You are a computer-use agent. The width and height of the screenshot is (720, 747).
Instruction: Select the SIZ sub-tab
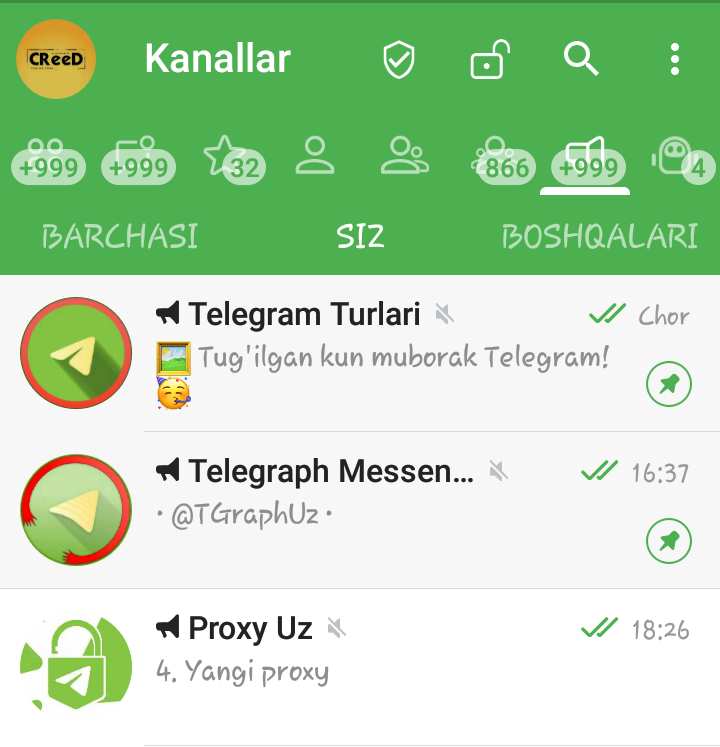pyautogui.click(x=360, y=236)
